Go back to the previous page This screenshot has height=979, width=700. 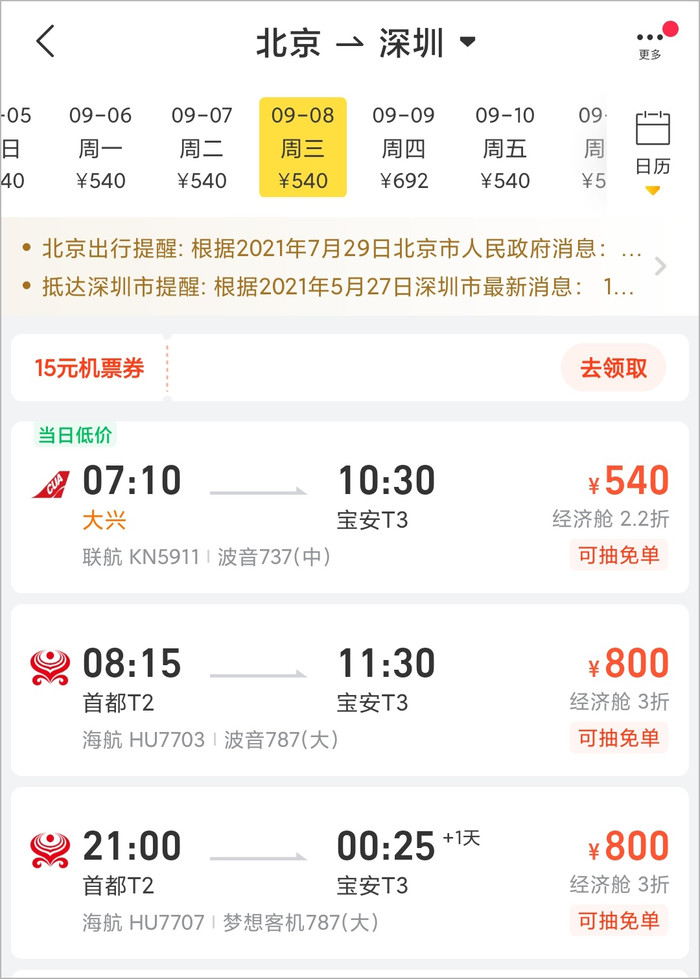[x=46, y=42]
